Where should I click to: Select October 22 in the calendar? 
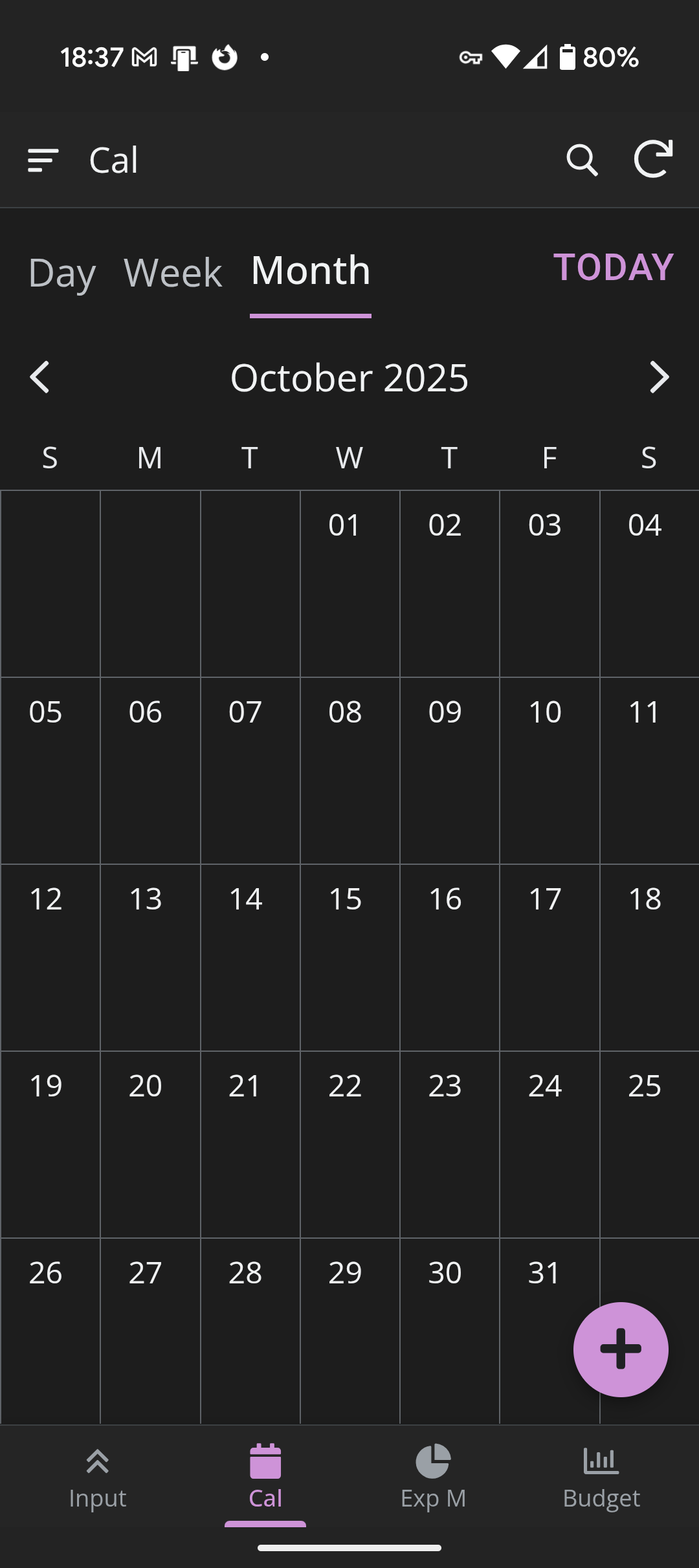click(x=349, y=1144)
